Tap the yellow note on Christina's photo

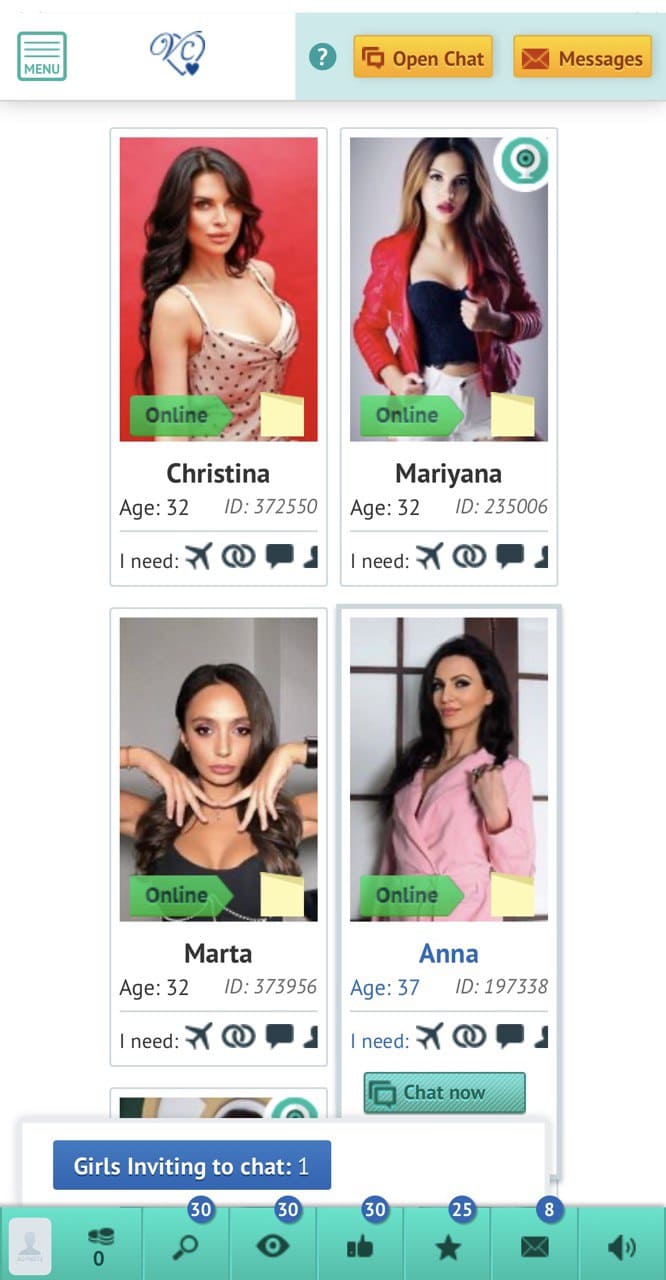coord(282,415)
